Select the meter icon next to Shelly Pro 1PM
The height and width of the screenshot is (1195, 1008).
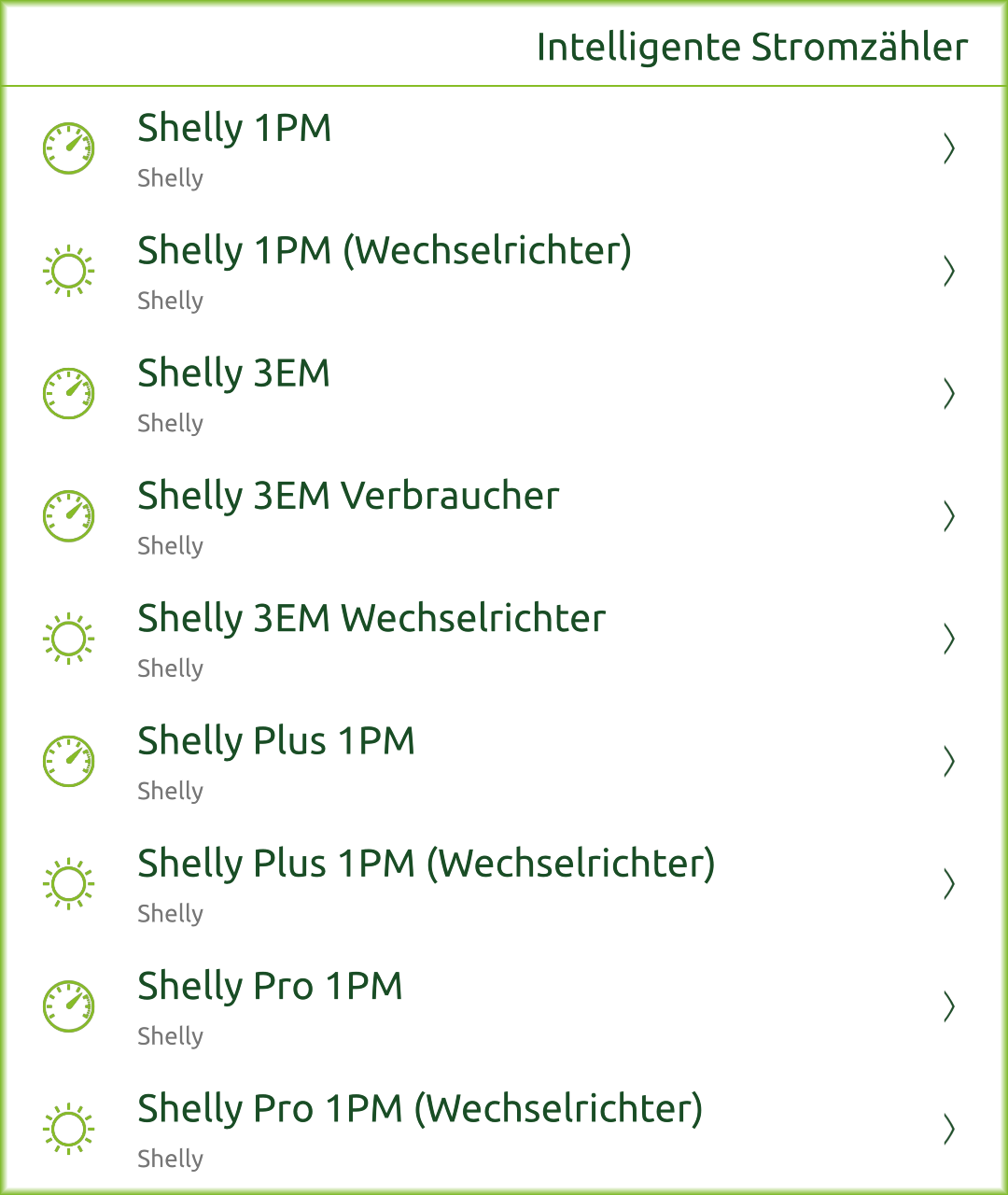67,1006
